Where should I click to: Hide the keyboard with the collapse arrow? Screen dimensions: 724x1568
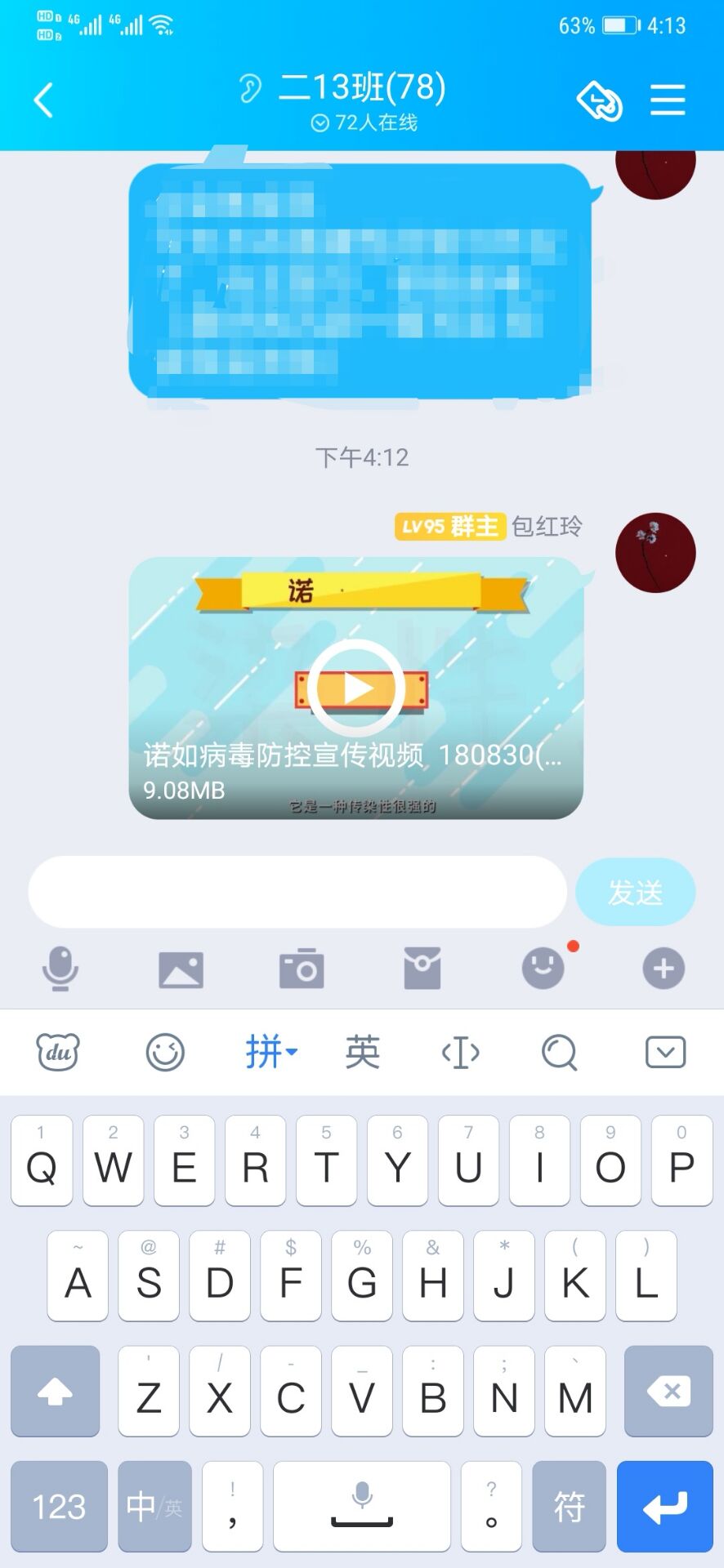point(666,1052)
